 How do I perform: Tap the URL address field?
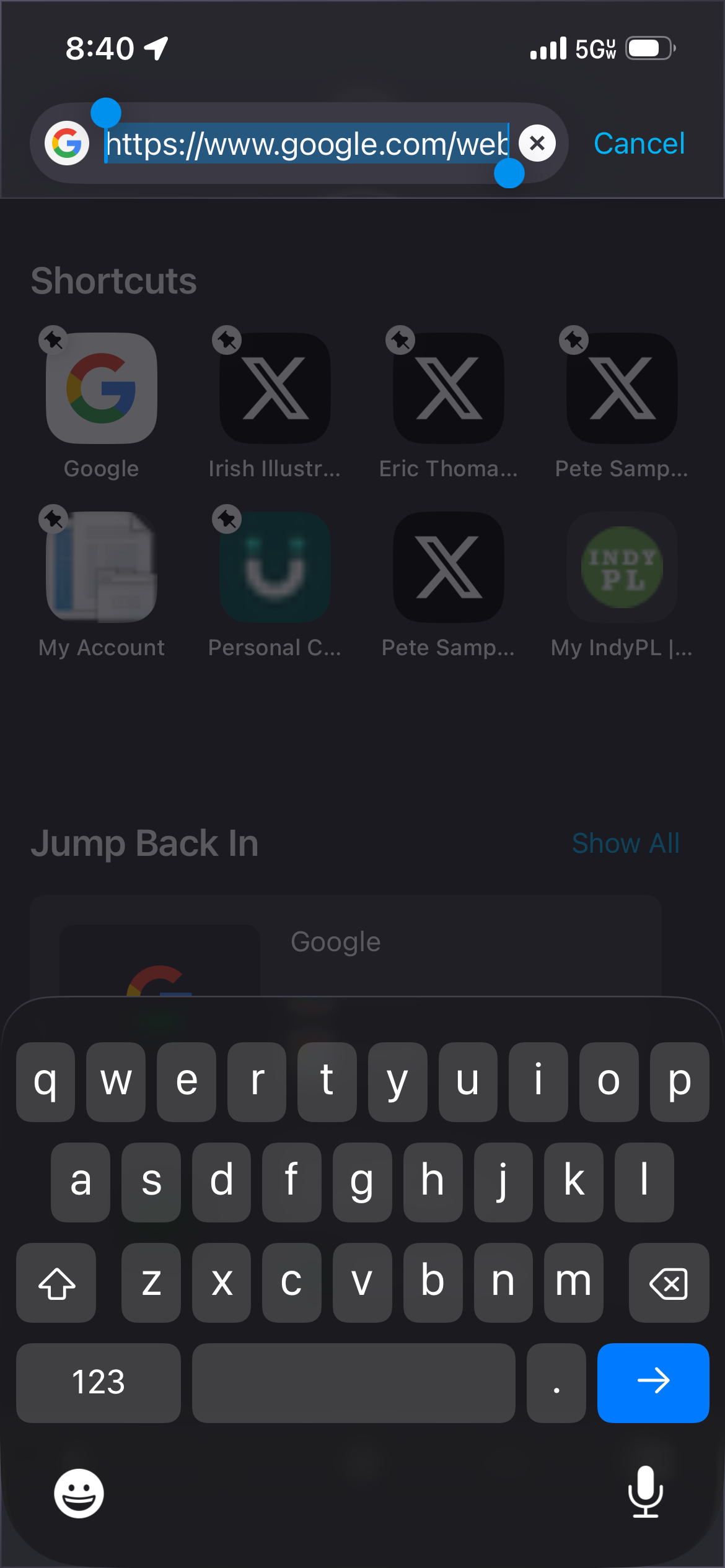click(x=307, y=144)
